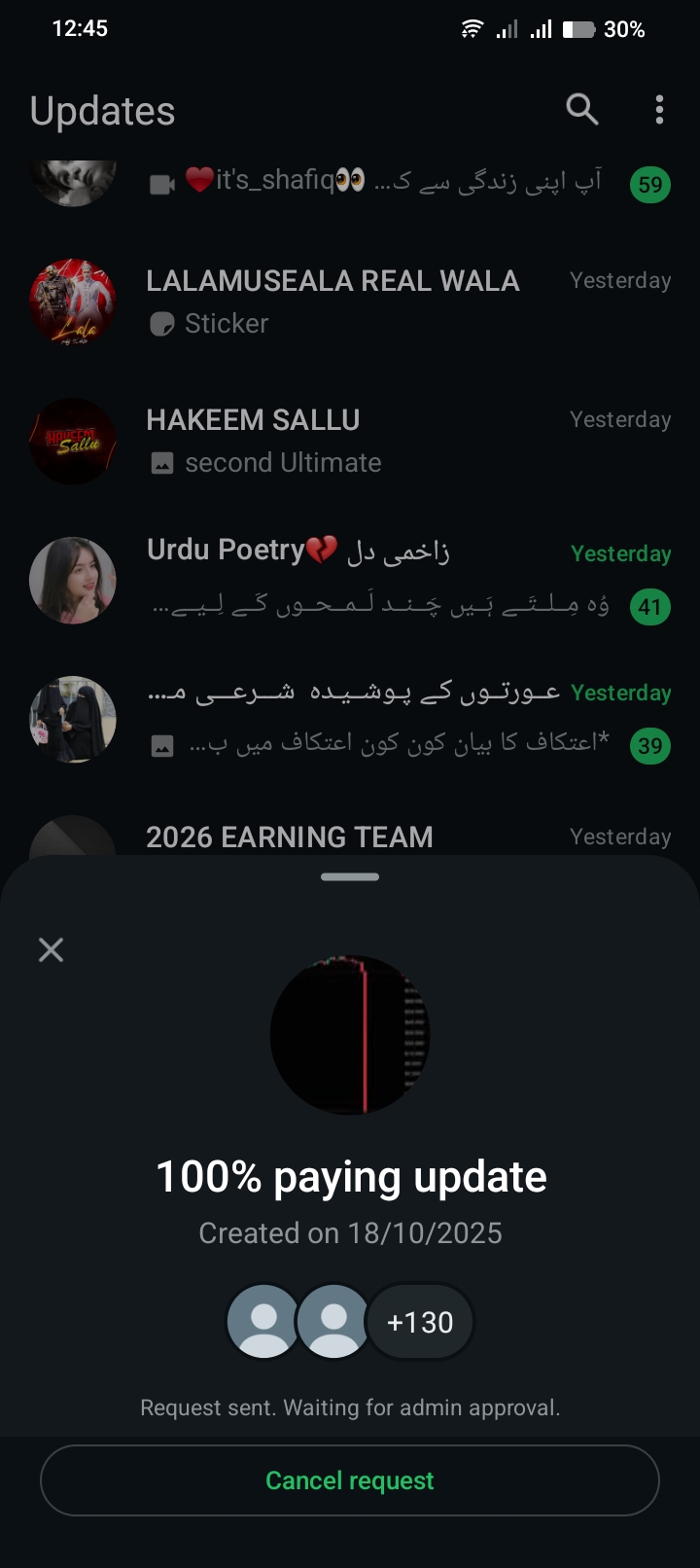
Task: Open the three-dot overflow menu
Action: 659,110
